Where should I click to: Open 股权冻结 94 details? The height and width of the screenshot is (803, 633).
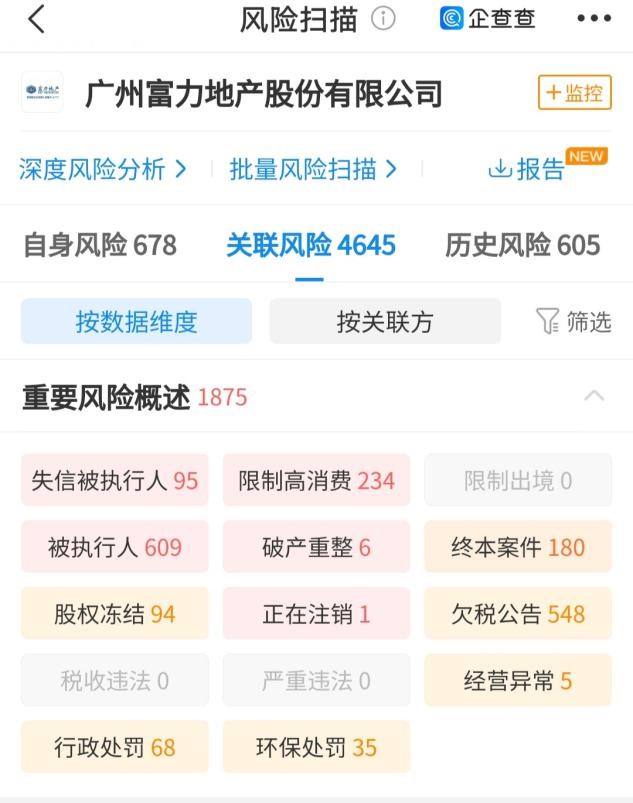coord(115,614)
